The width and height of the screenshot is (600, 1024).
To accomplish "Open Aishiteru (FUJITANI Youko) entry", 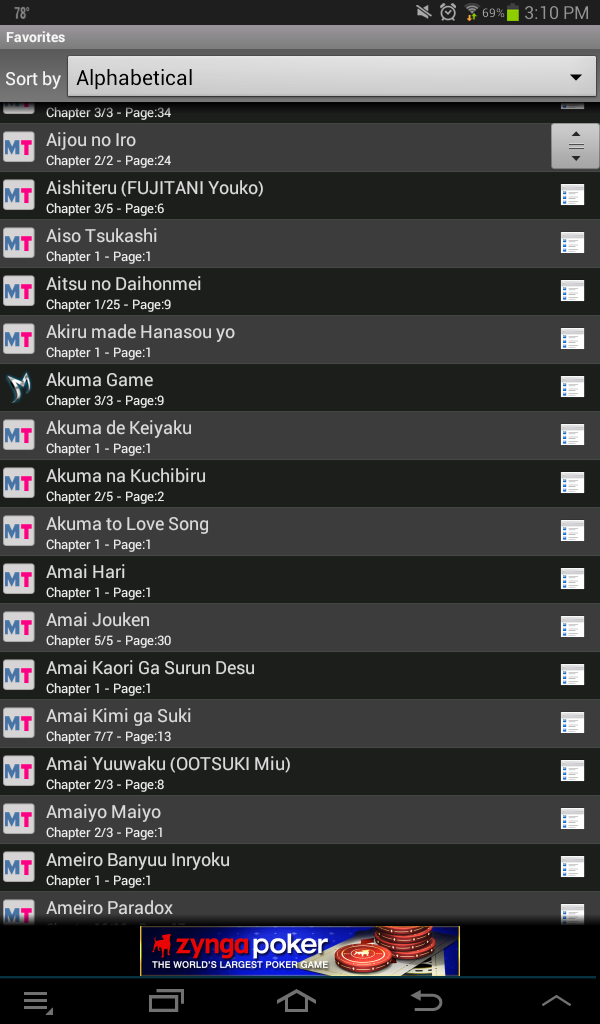I will [250, 196].
